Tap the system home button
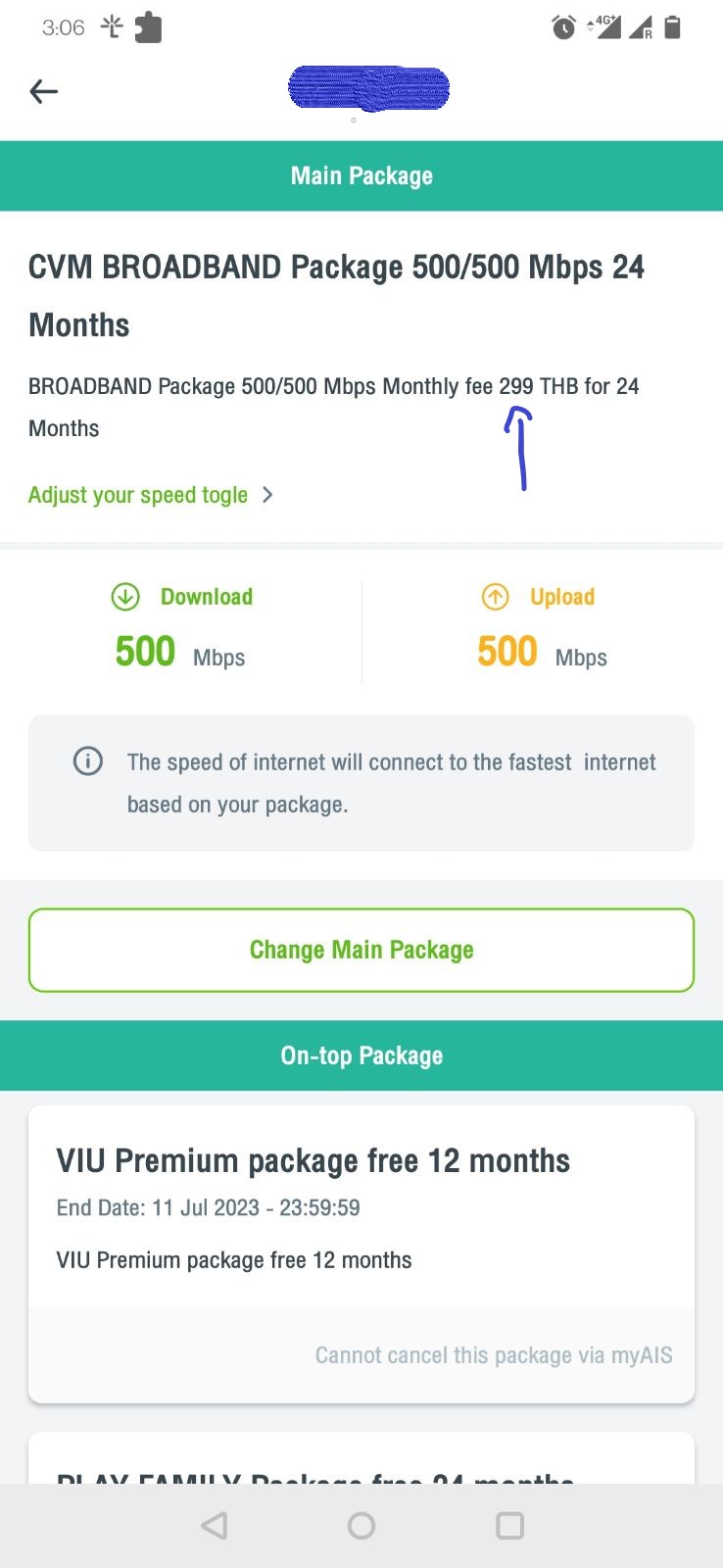The width and height of the screenshot is (723, 1568). [361, 1526]
